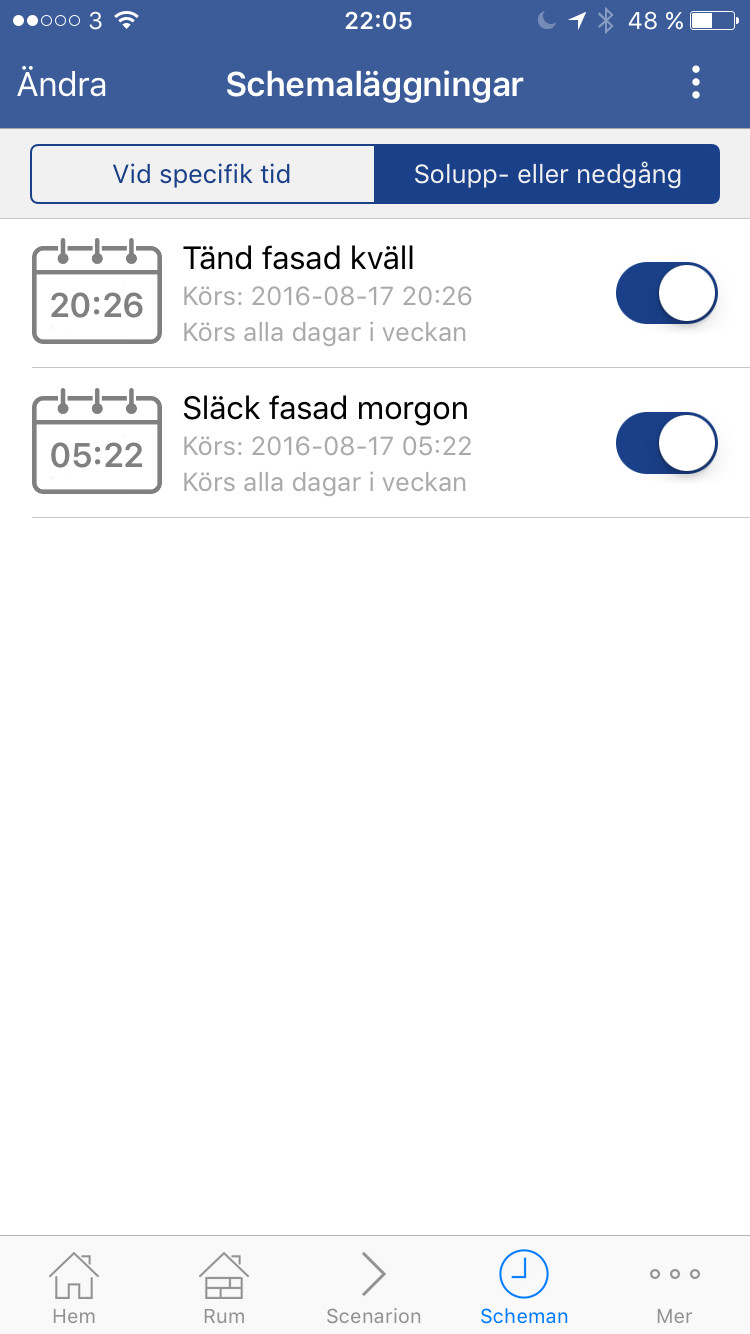Image resolution: width=750 pixels, height=1334 pixels.
Task: Go to the Hem tab
Action: pyautogui.click(x=74, y=1287)
